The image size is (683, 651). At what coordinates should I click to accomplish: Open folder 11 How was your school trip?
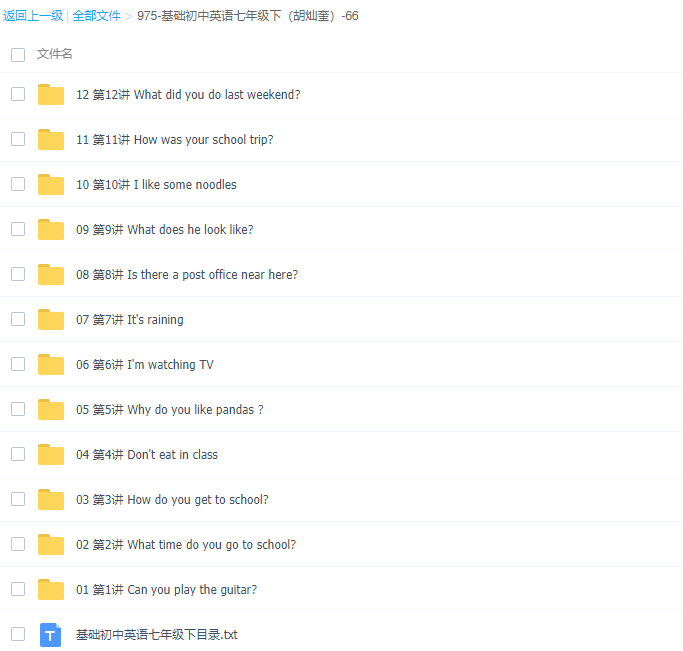174,140
